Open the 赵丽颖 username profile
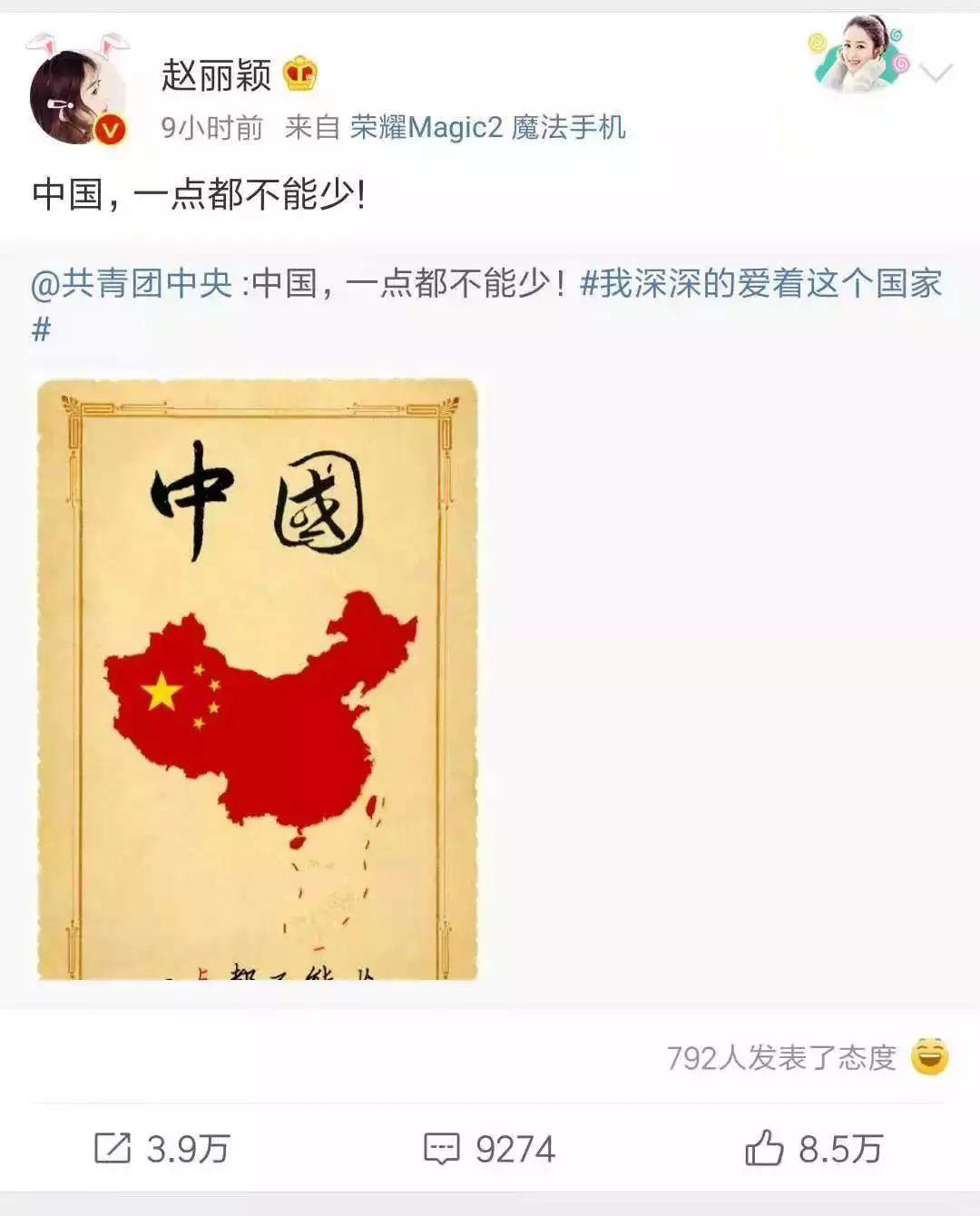The height and width of the screenshot is (1216, 980). click(216, 74)
